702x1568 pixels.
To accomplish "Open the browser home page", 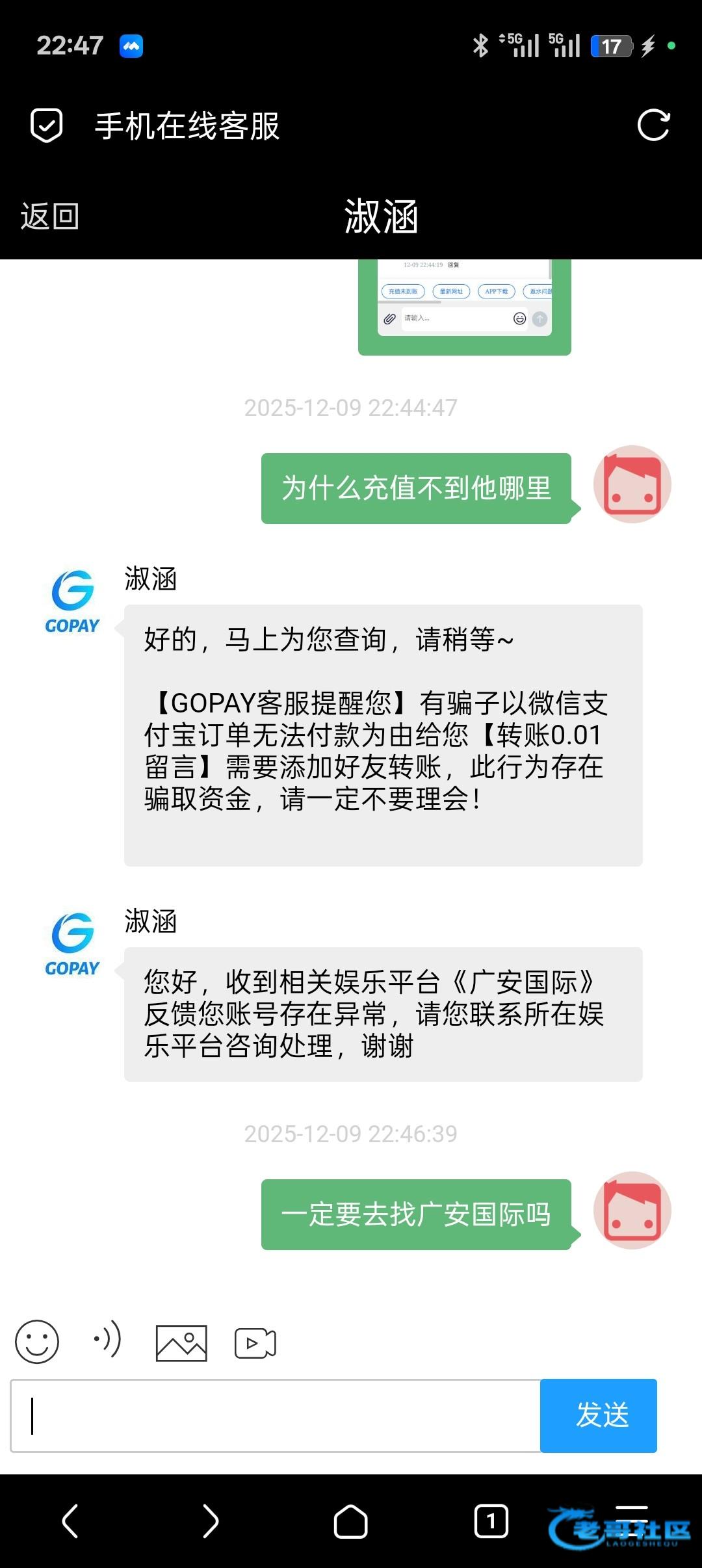I will (350, 1521).
